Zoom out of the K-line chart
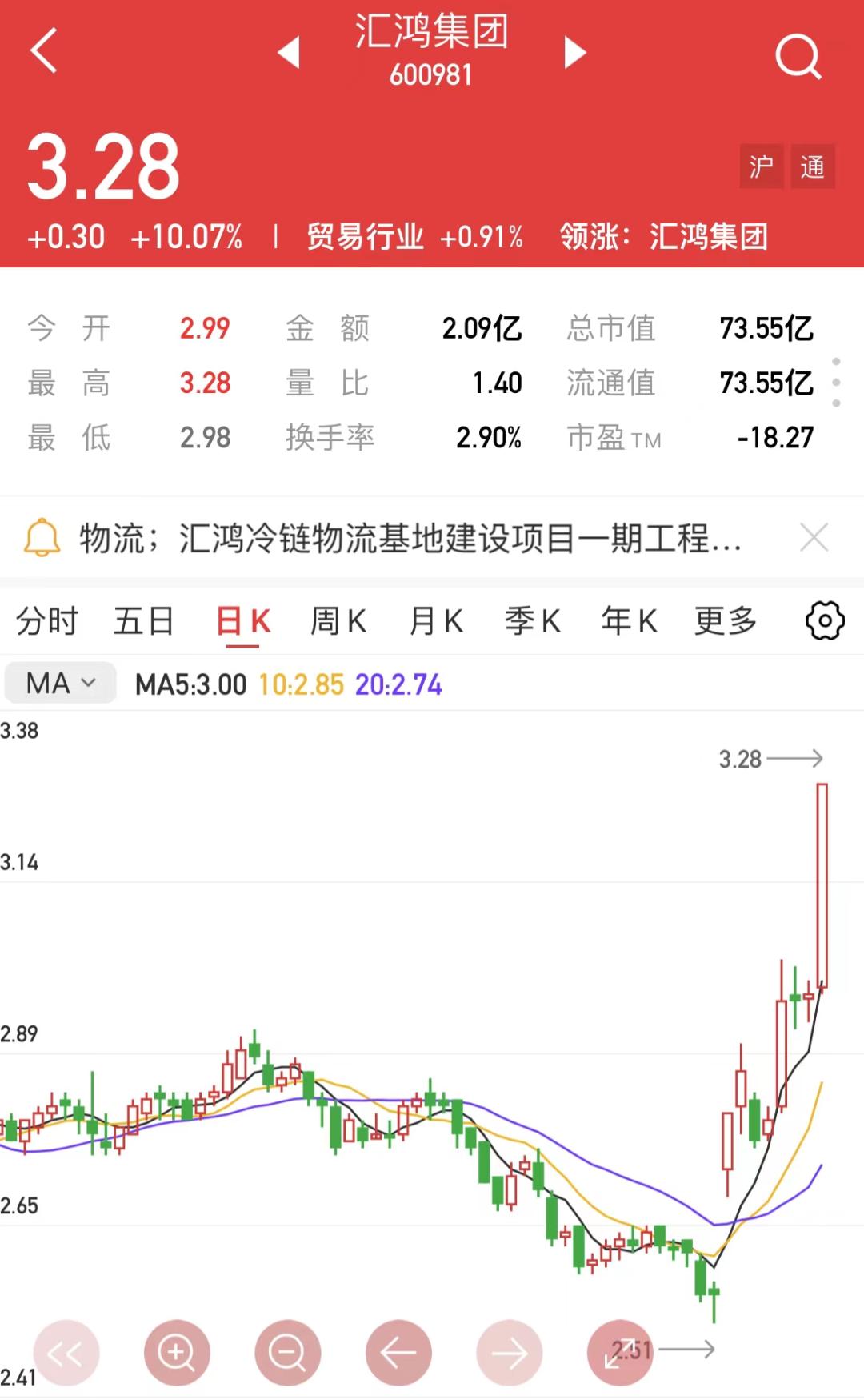The image size is (864, 1400). click(287, 1353)
